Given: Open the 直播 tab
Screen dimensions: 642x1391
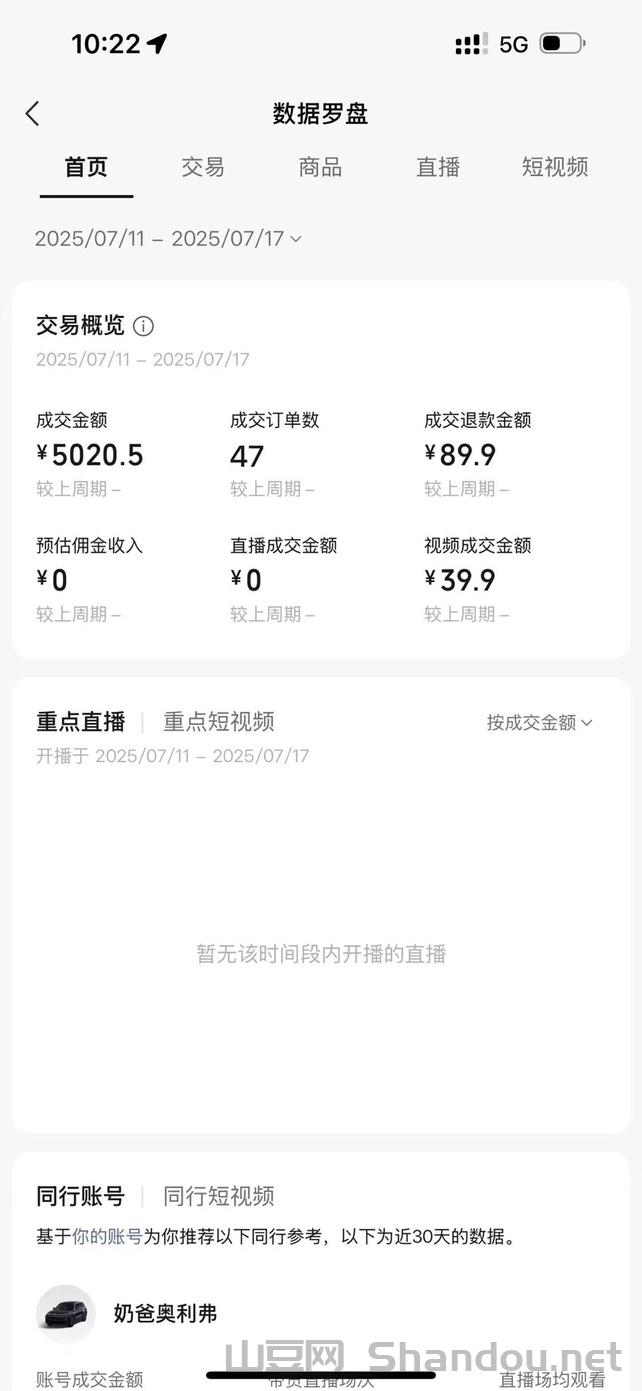Looking at the screenshot, I should pos(438,167).
